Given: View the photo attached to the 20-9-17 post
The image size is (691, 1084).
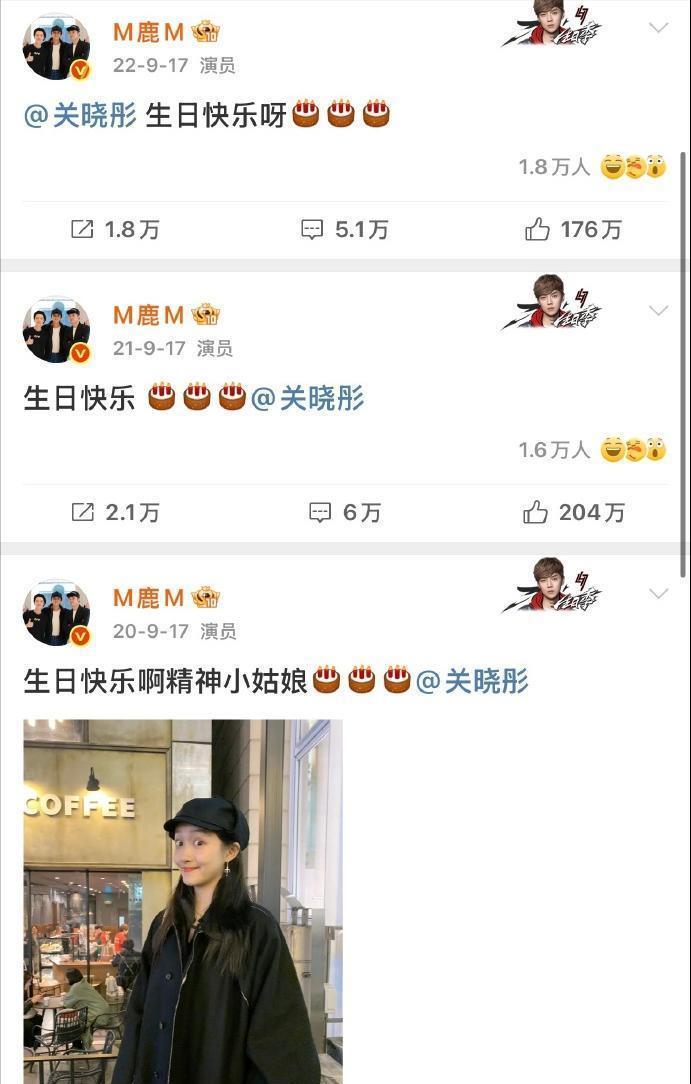Looking at the screenshot, I should coord(183,900).
